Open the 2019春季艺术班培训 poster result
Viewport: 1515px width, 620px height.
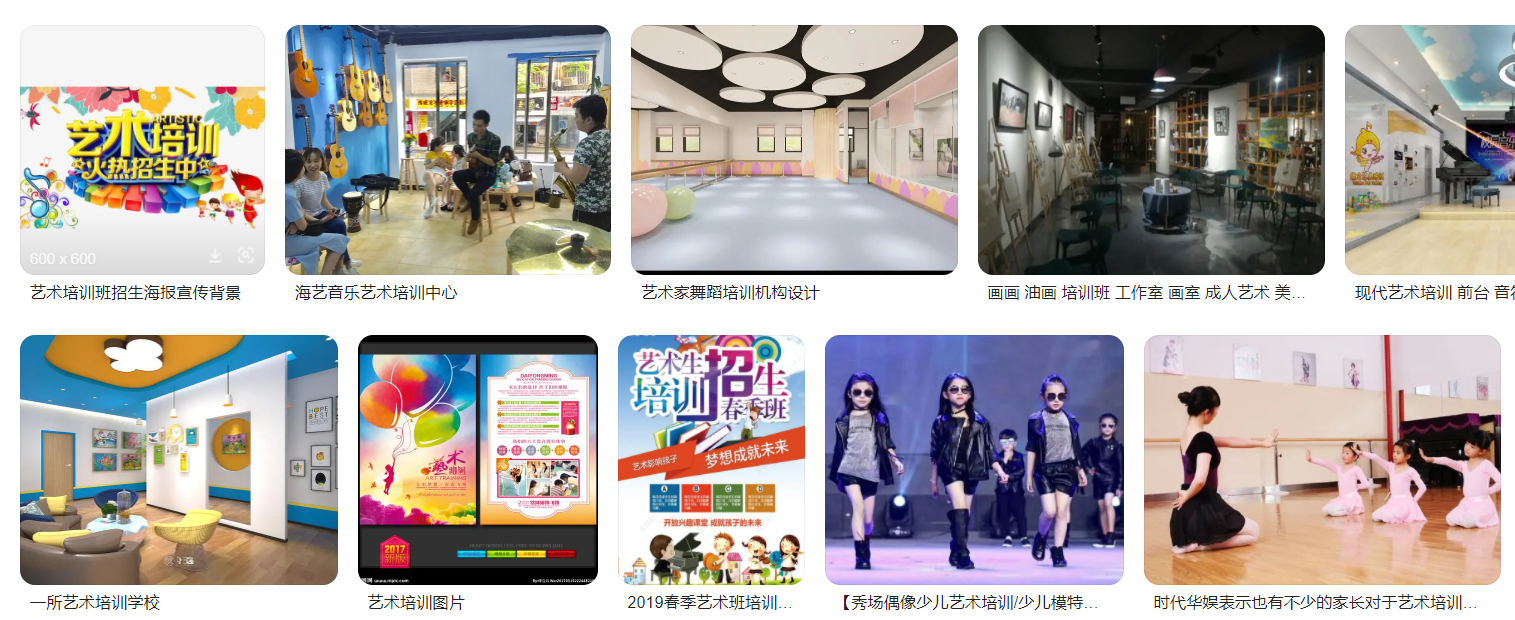(711, 460)
